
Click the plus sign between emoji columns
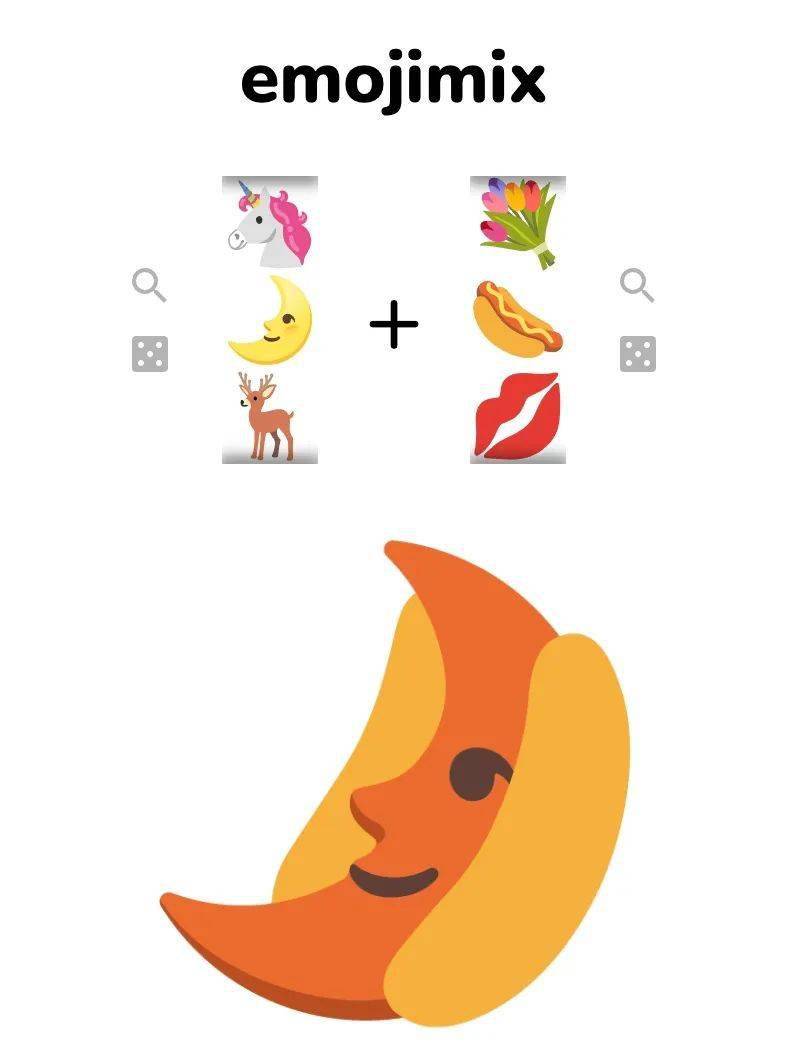click(x=396, y=322)
